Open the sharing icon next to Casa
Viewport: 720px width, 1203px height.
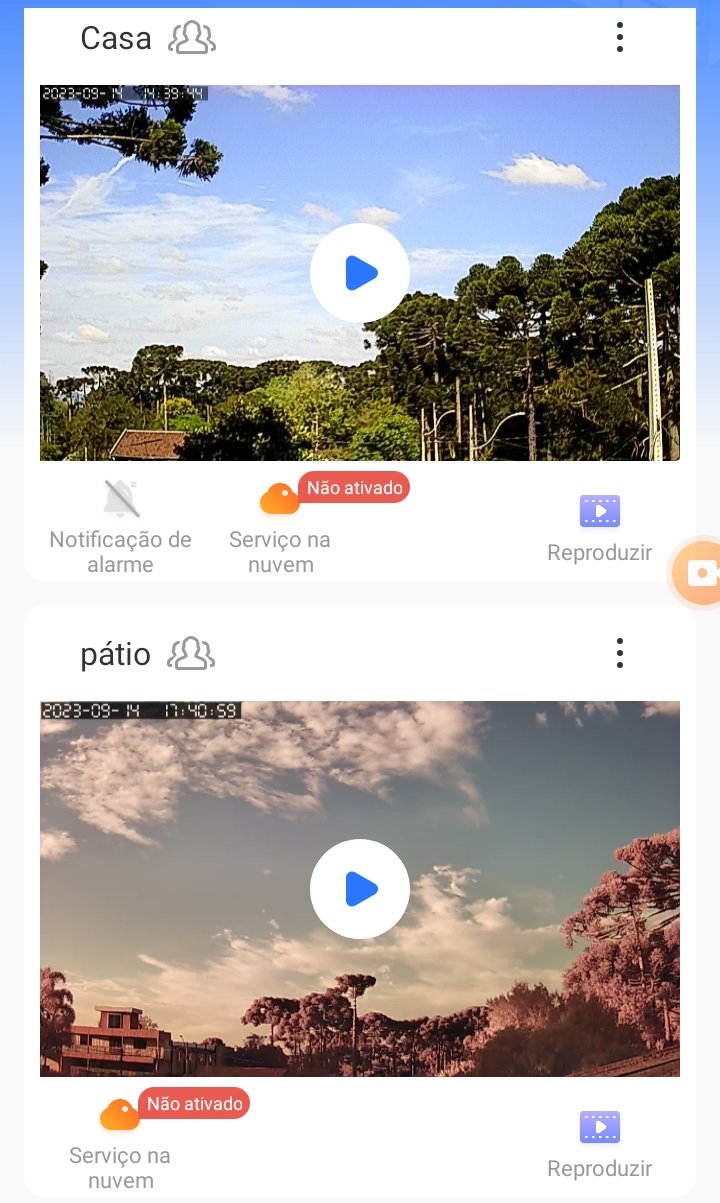pyautogui.click(x=192, y=38)
